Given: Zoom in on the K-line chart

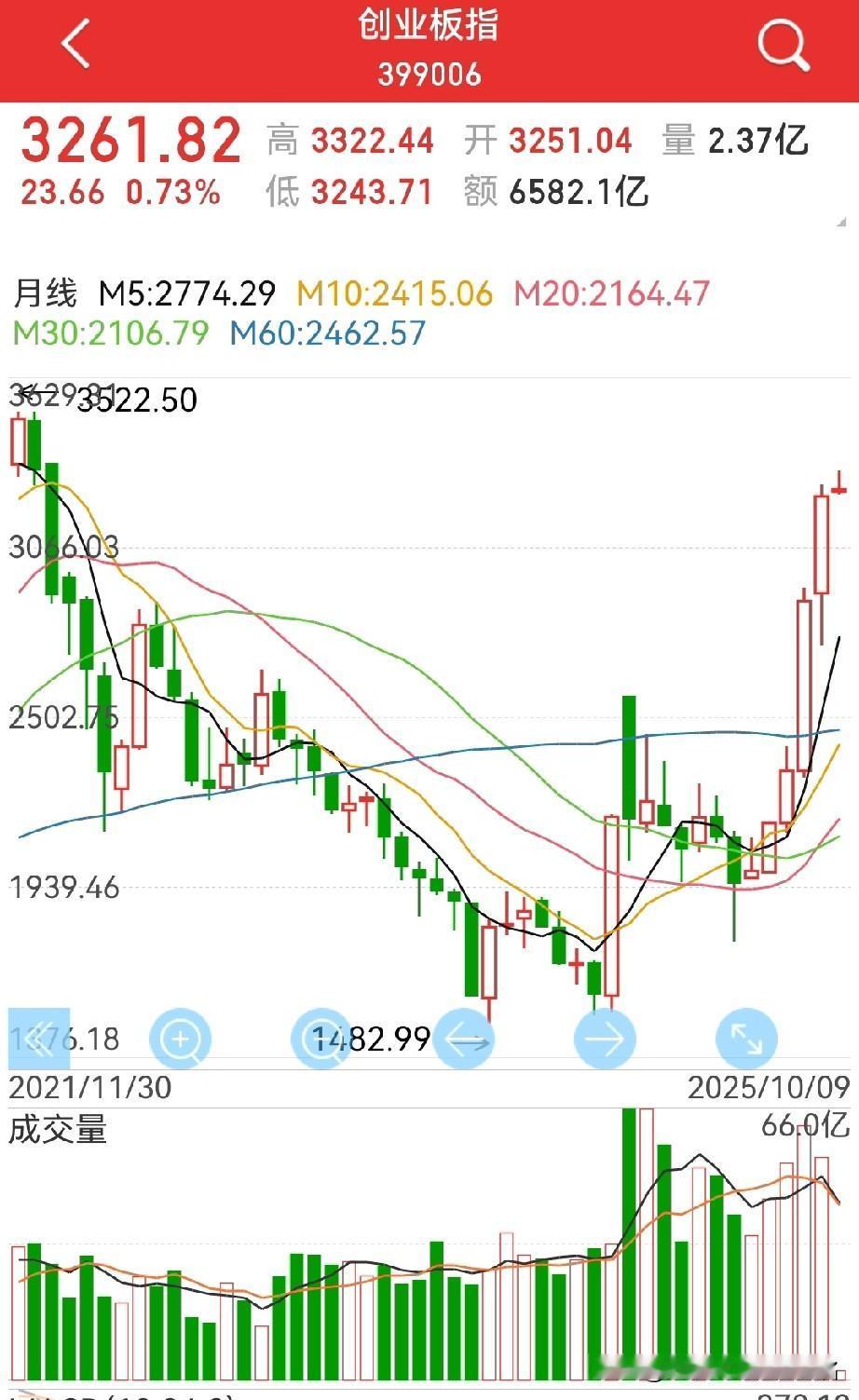Looking at the screenshot, I should (180, 1039).
